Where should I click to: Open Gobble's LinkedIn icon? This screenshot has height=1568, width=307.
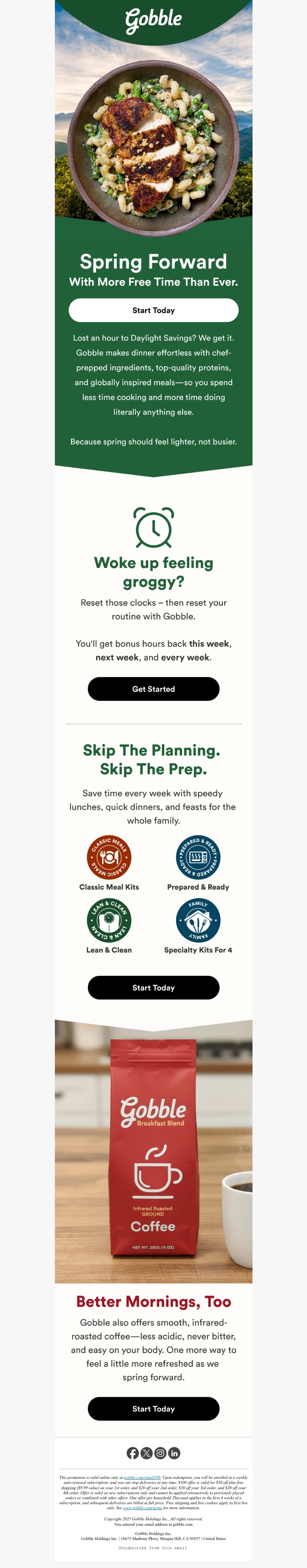pyautogui.click(x=175, y=1453)
